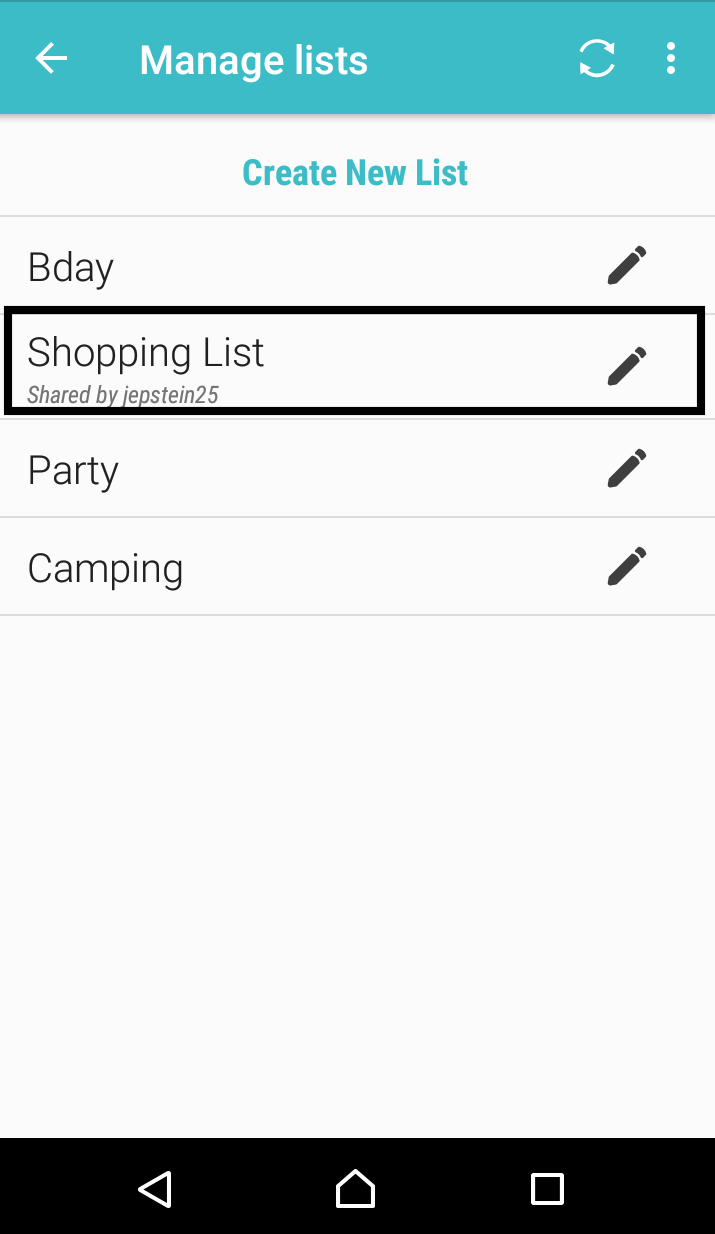Edit the Party list via pencil icon
This screenshot has height=1234, width=715.
coord(627,468)
